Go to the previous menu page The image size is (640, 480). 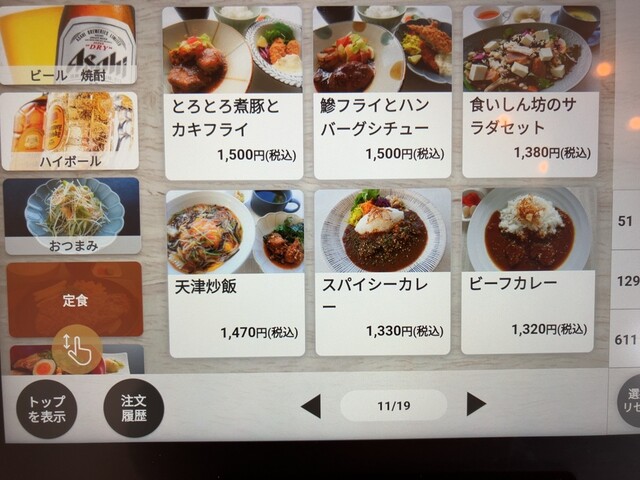click(x=311, y=405)
